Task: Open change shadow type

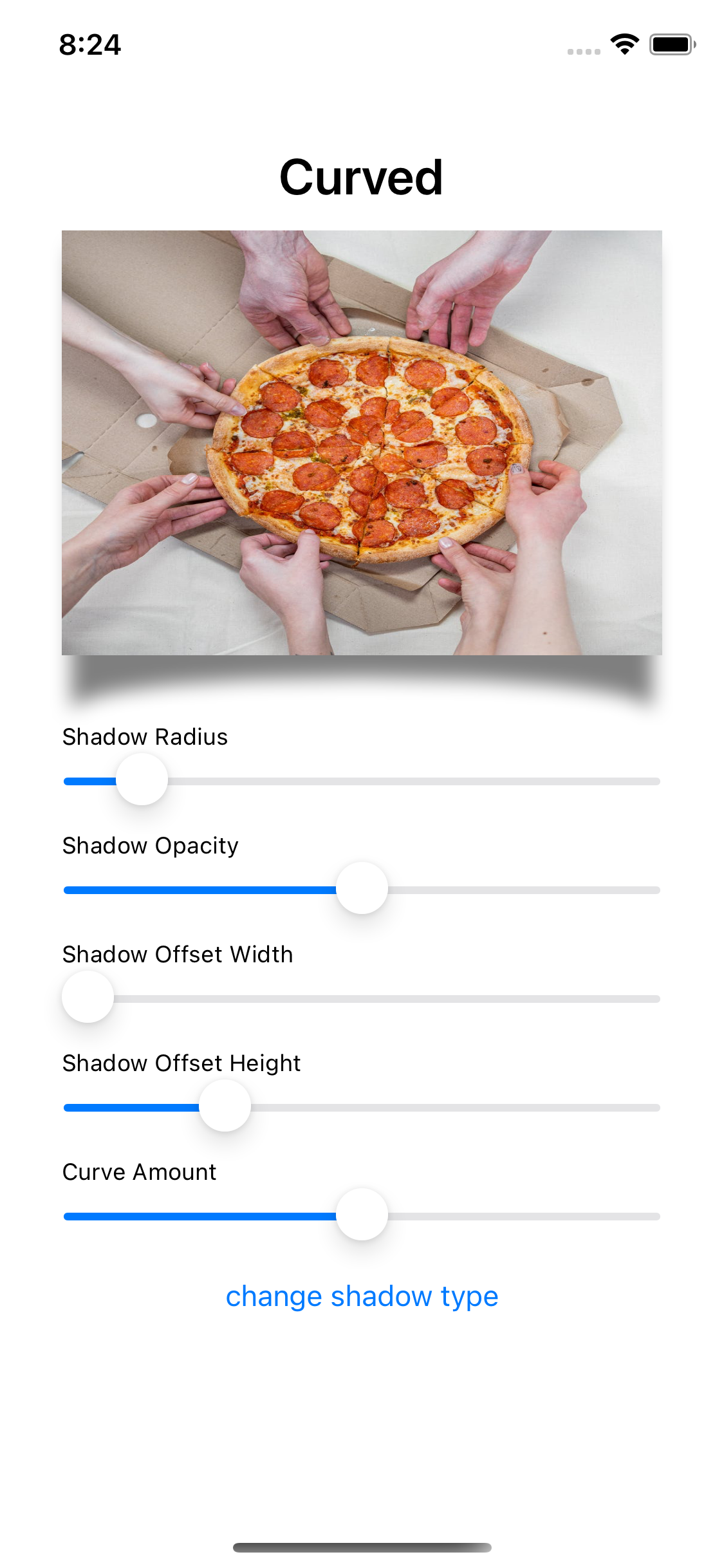Action: (x=362, y=1296)
